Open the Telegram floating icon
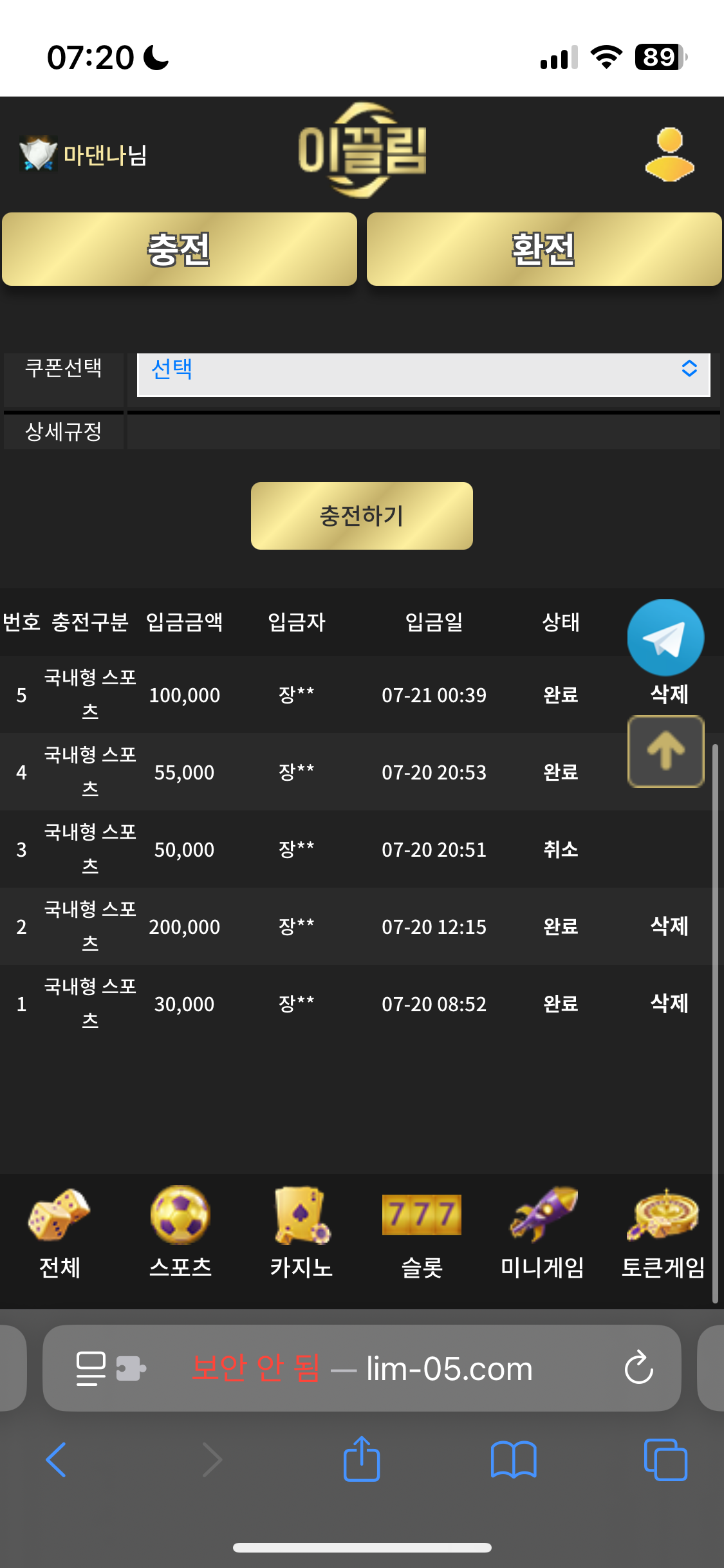Image resolution: width=724 pixels, height=1568 pixels. coord(665,637)
